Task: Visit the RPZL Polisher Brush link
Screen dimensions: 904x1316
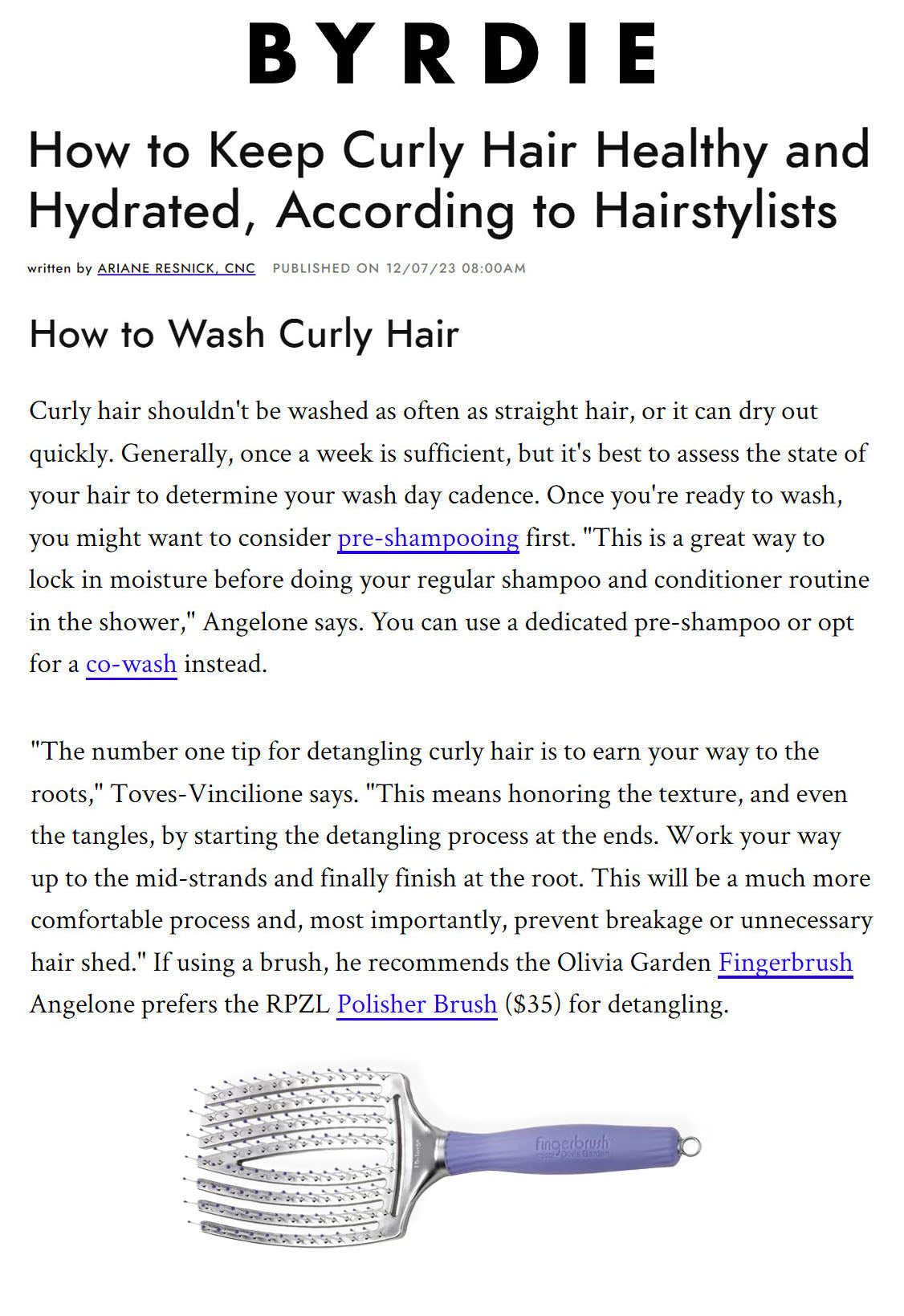Action: pos(417,1004)
